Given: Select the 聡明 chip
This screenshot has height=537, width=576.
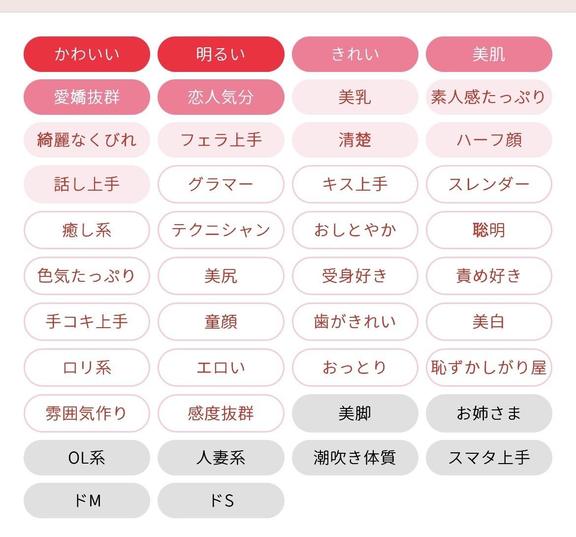Looking at the screenshot, I should click(x=489, y=230).
